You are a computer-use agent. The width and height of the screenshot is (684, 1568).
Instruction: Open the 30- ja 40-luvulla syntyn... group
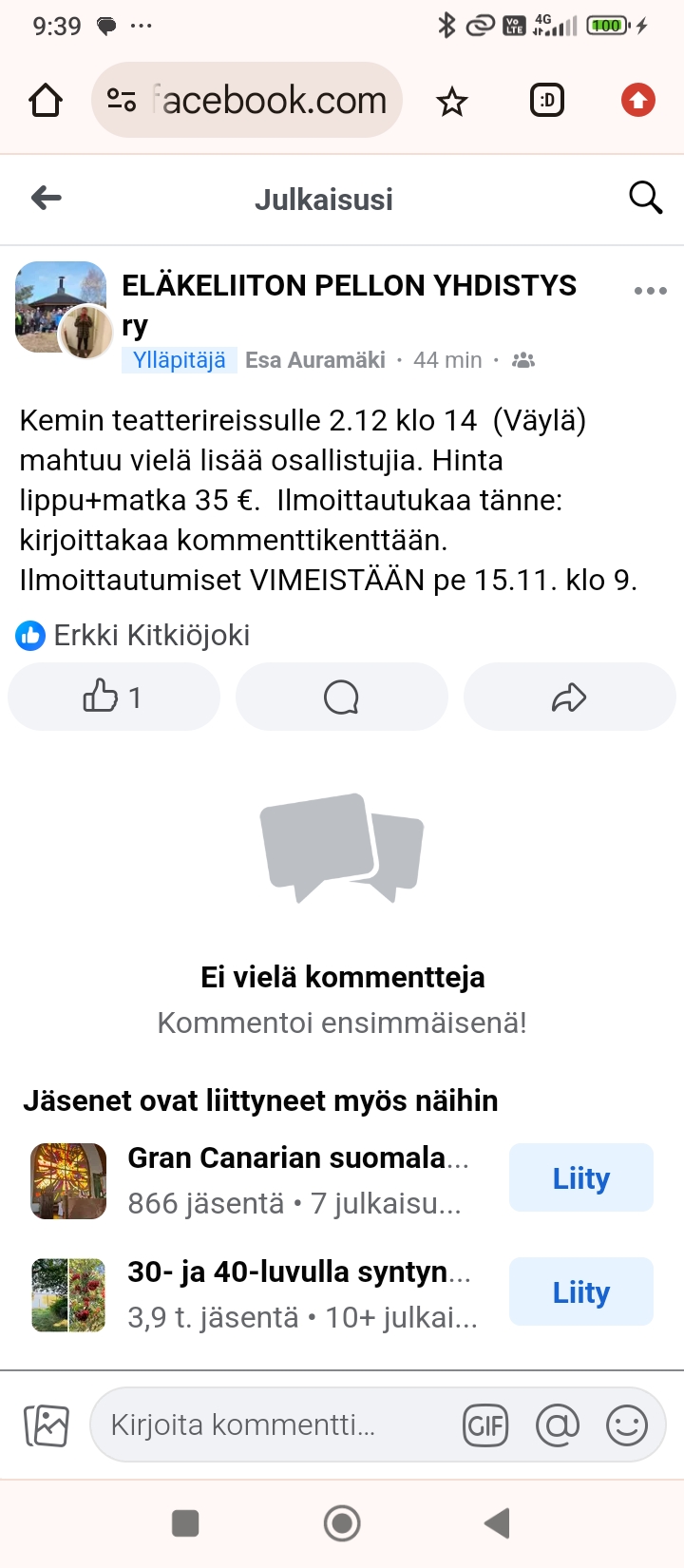tap(298, 1272)
